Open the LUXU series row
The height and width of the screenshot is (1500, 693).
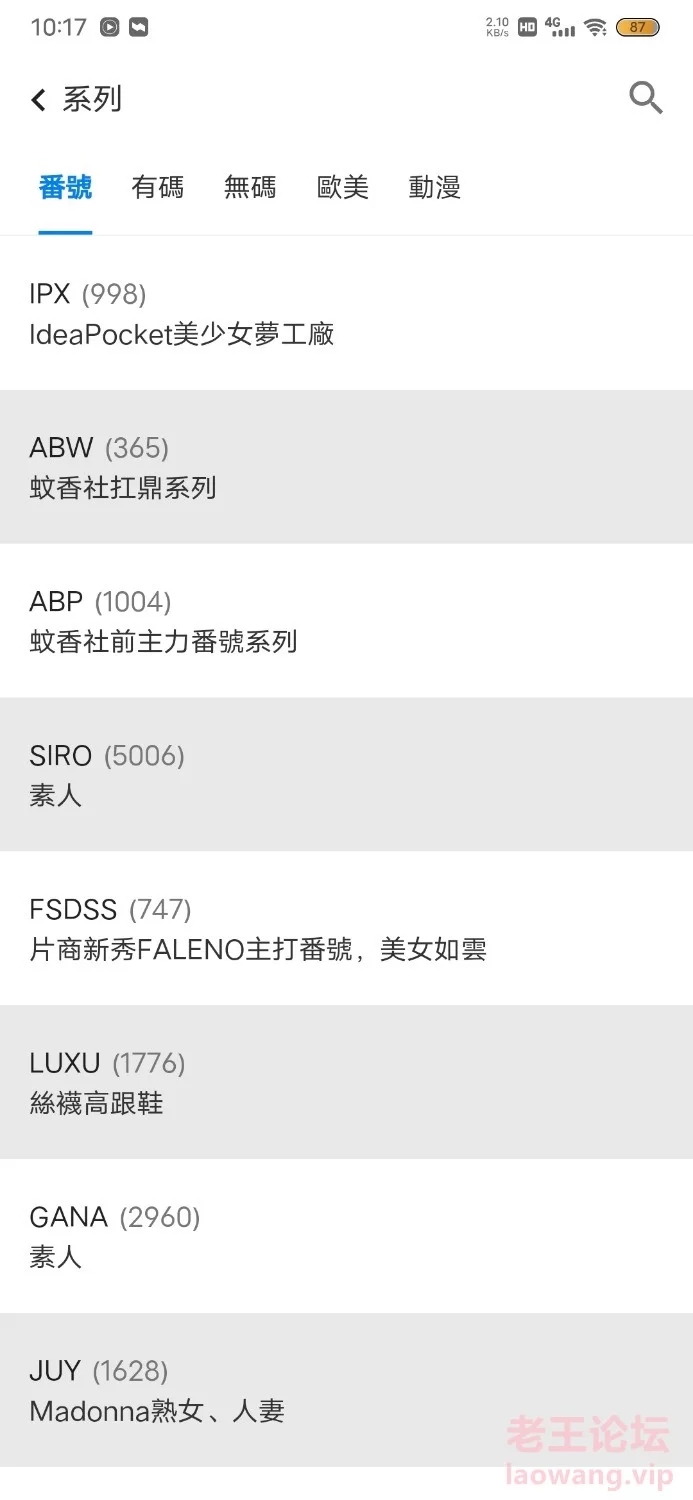tap(346, 1083)
